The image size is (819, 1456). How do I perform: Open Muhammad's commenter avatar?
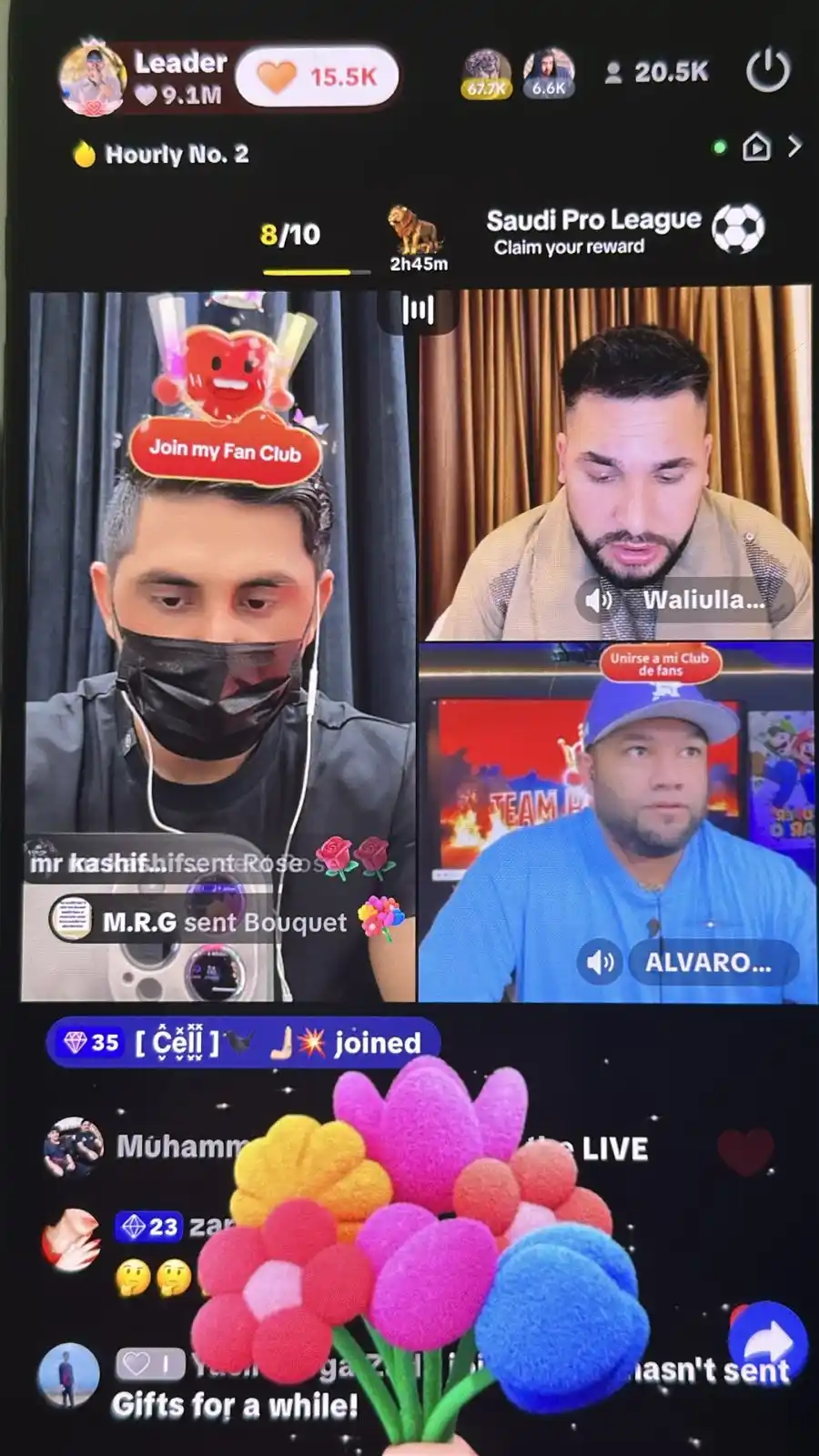point(74,1147)
